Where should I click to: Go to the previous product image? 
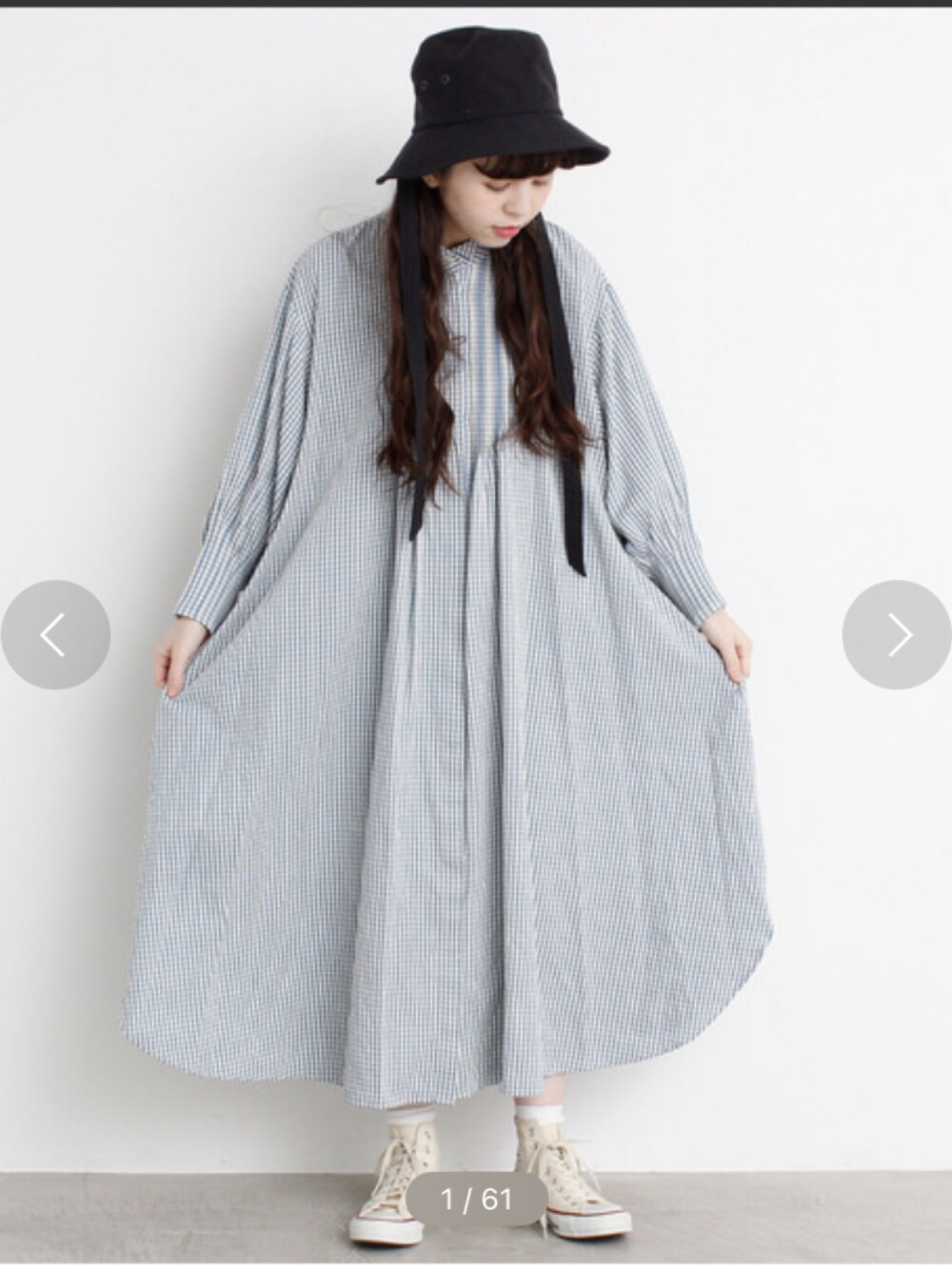[x=55, y=635]
